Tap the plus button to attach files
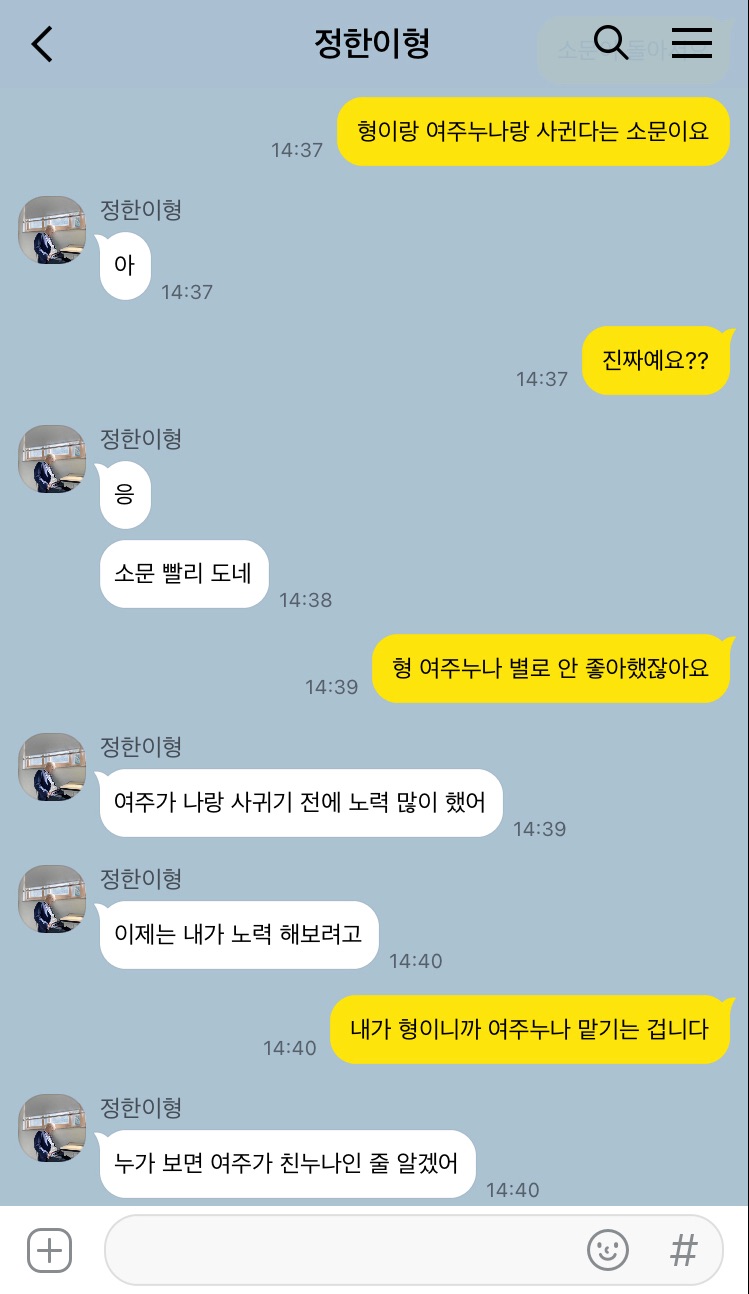Image resolution: width=749 pixels, height=1294 pixels. [x=49, y=1250]
